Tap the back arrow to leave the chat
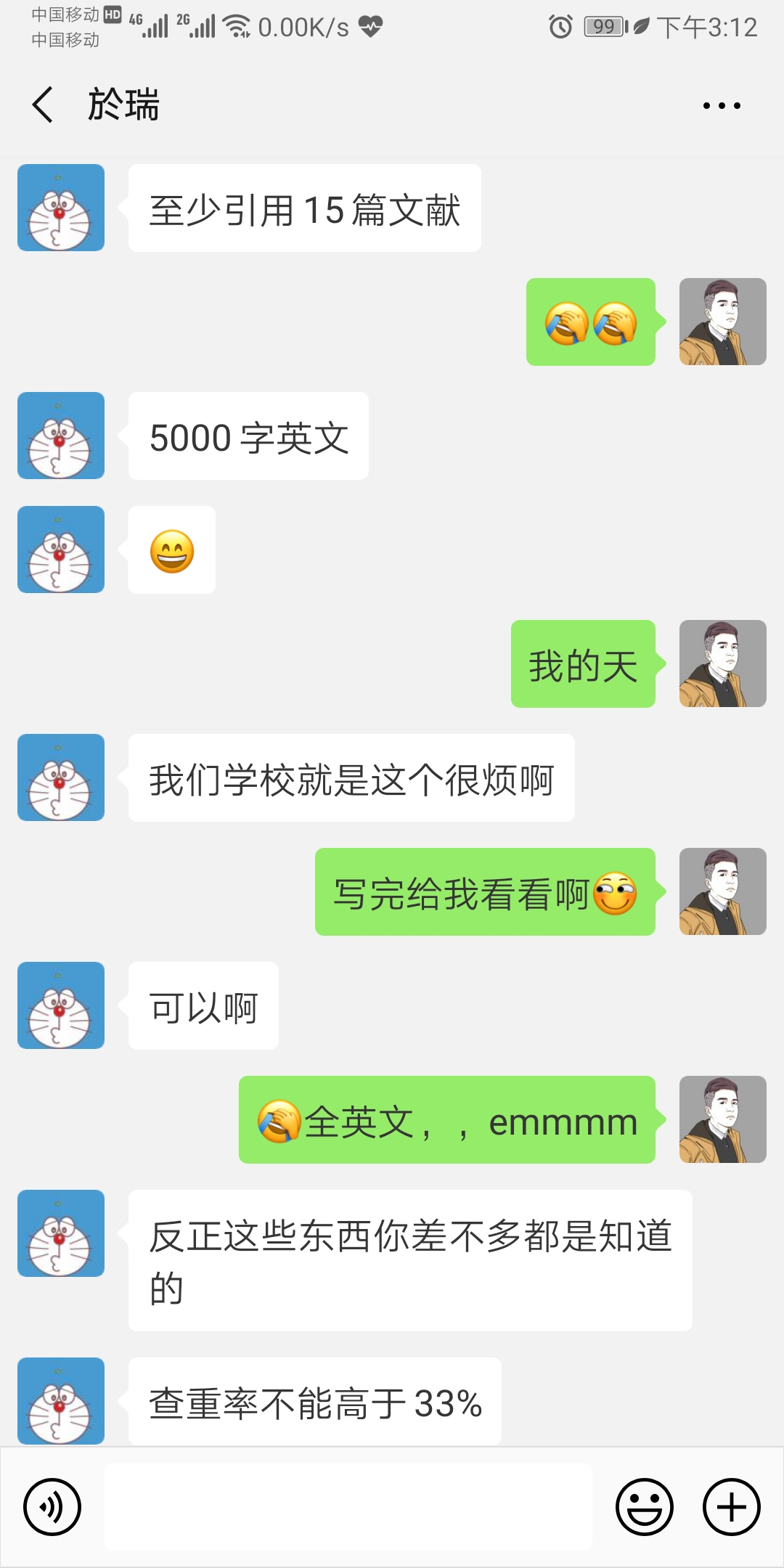 click(x=41, y=105)
